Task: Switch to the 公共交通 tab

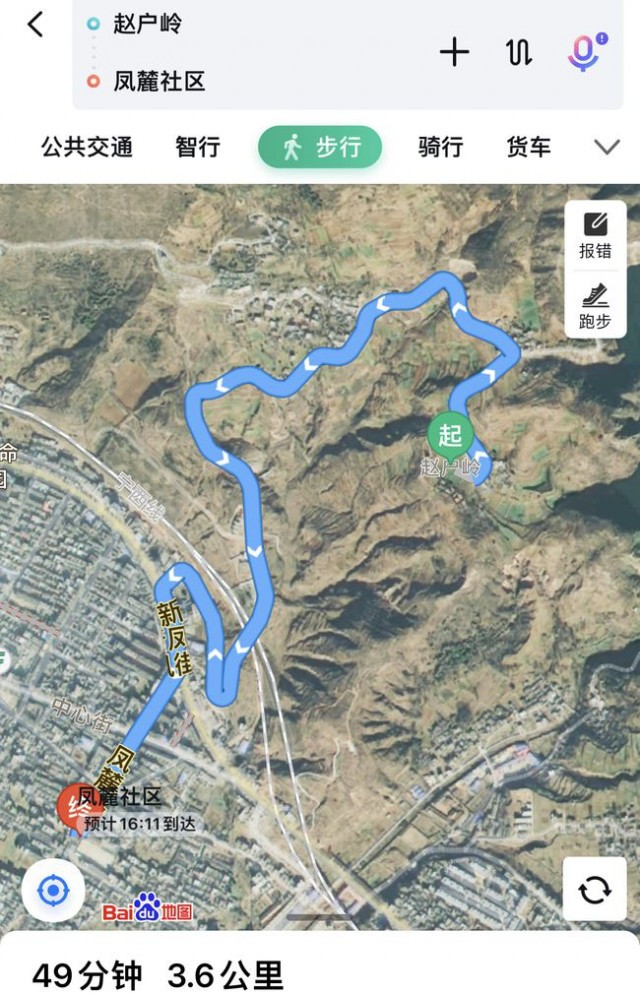Action: pyautogui.click(x=87, y=147)
